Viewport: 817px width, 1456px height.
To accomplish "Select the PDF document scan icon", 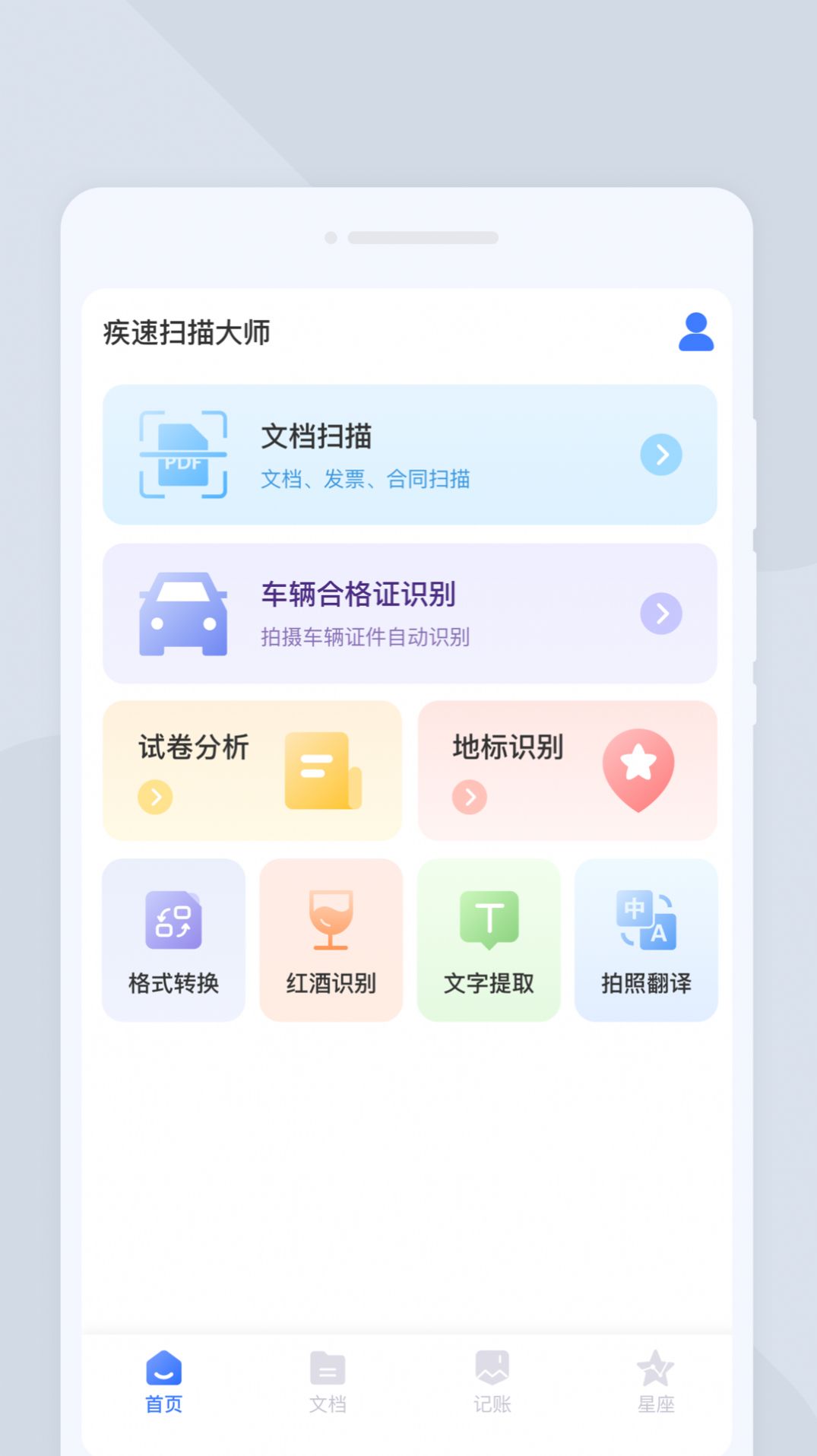I will [x=182, y=455].
